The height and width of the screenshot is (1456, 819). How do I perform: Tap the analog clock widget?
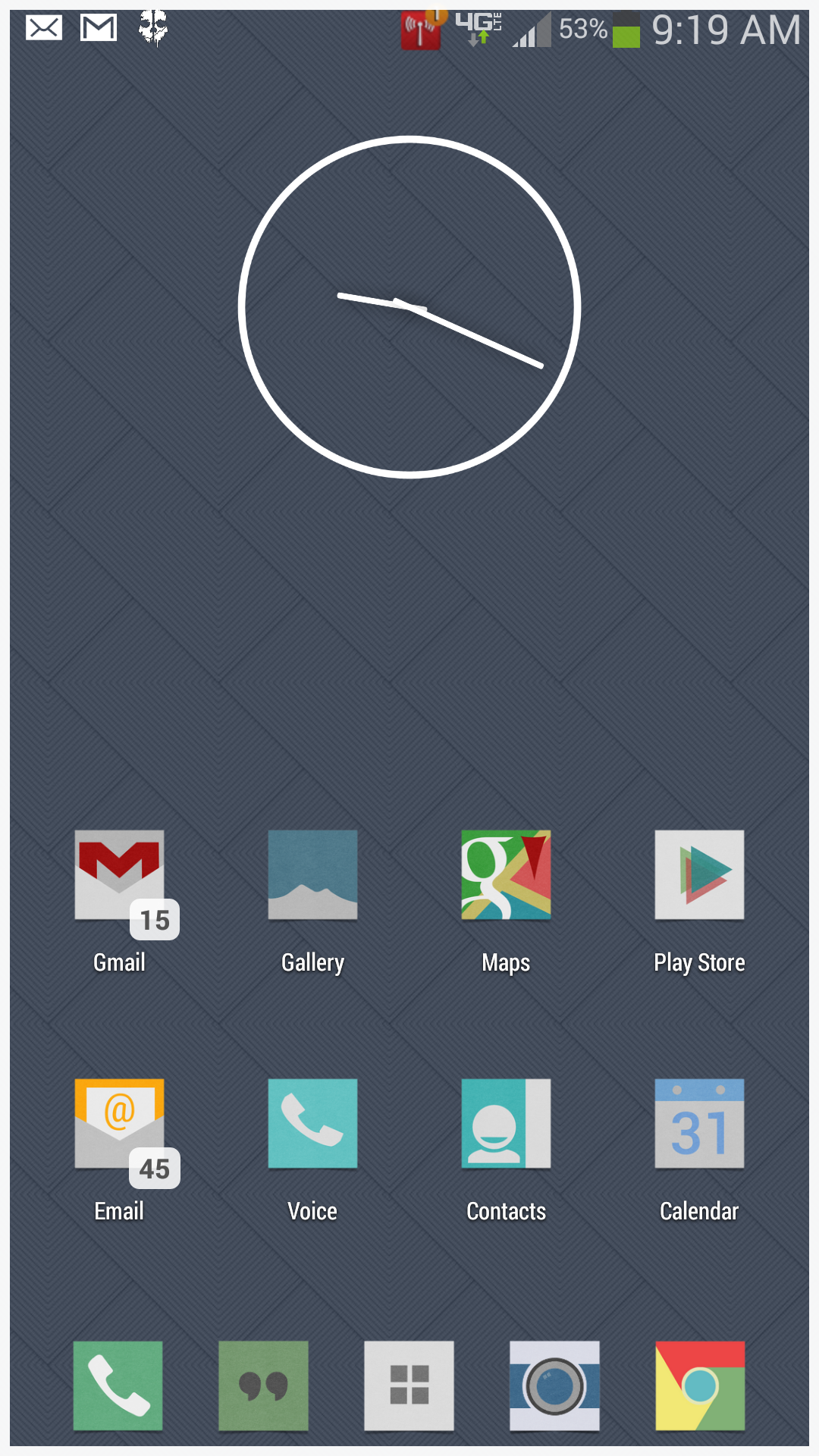[x=409, y=307]
